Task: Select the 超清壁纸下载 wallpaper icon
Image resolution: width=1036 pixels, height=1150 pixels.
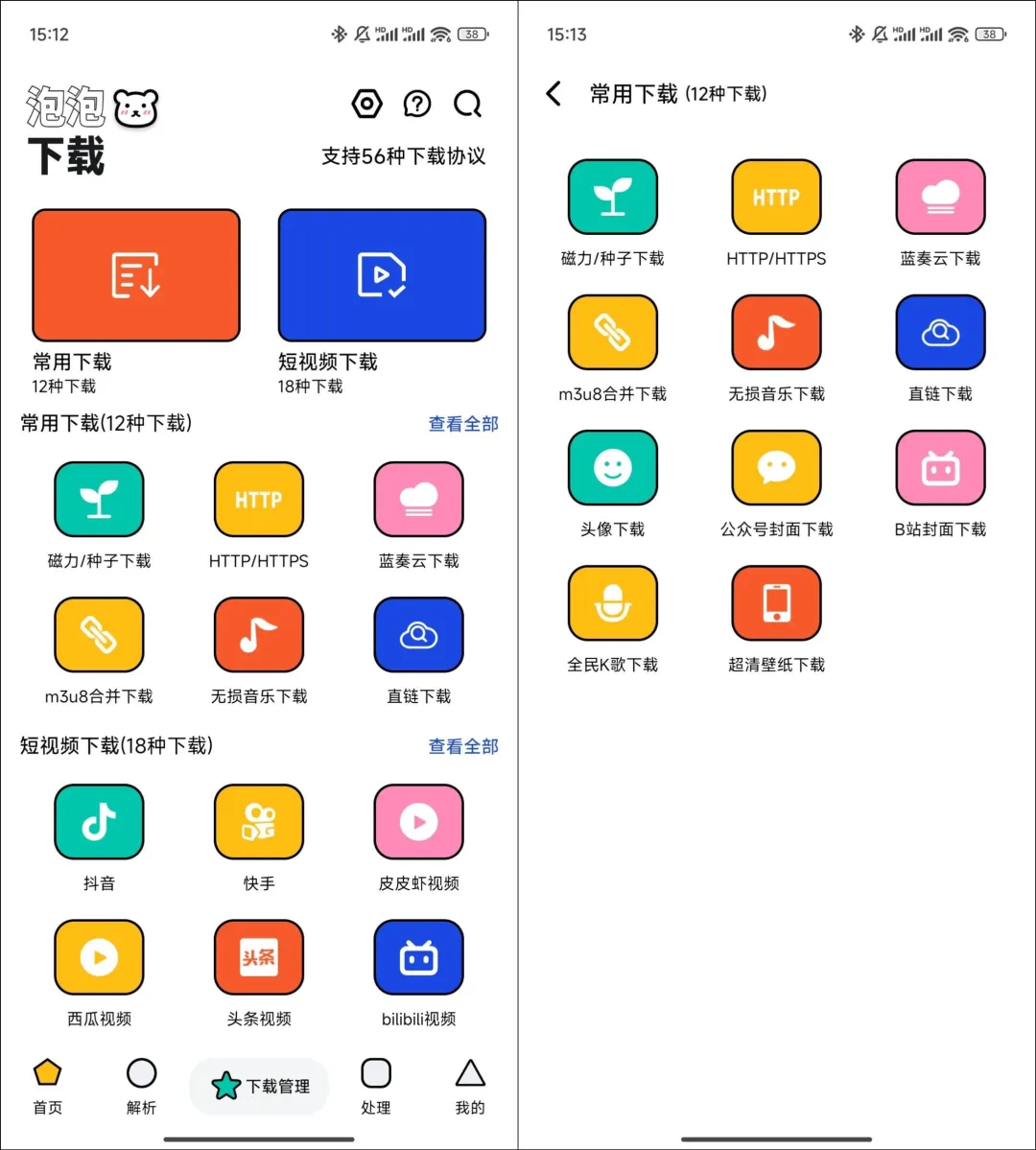Action: (776, 603)
